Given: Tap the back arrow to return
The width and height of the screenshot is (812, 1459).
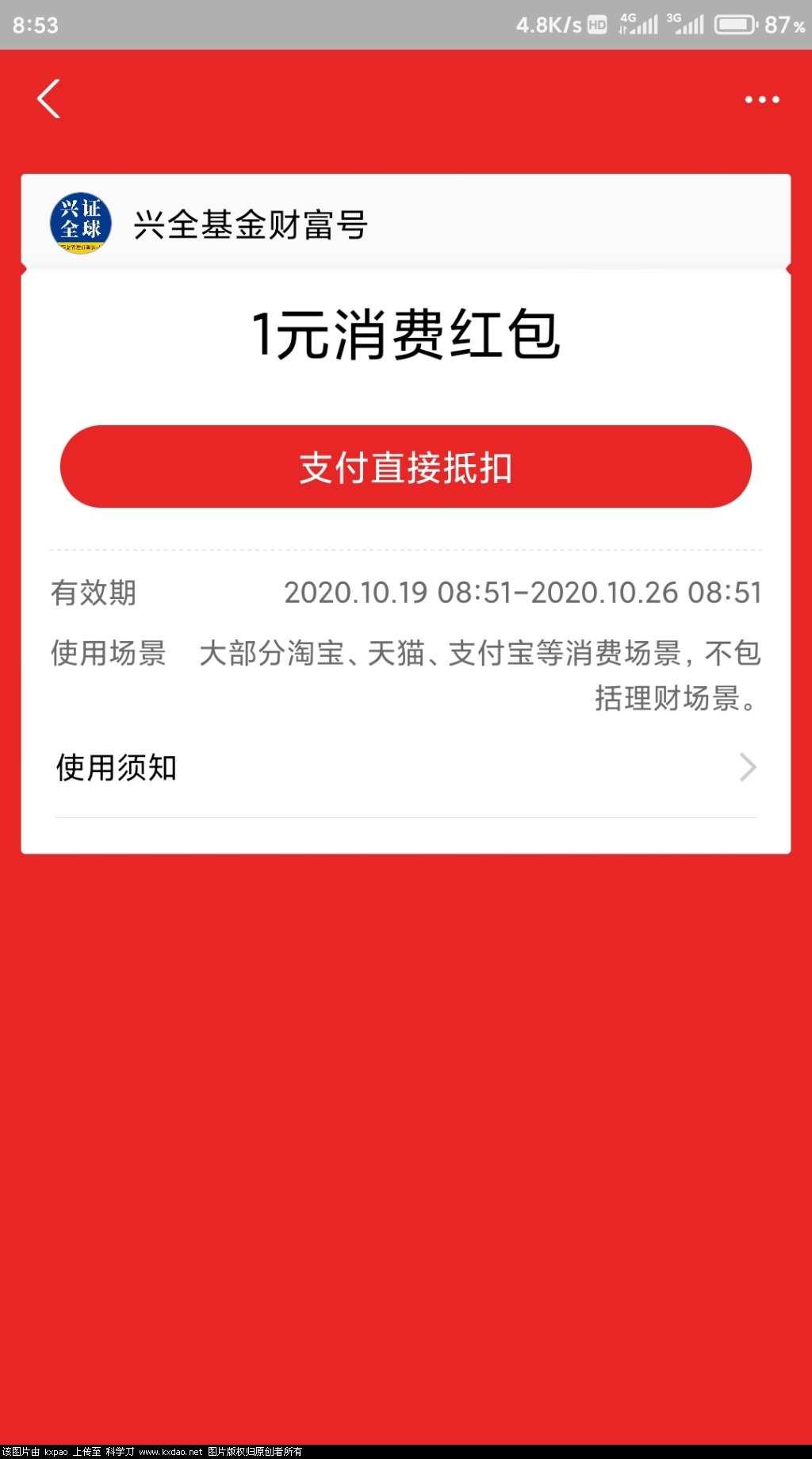Looking at the screenshot, I should [x=48, y=98].
